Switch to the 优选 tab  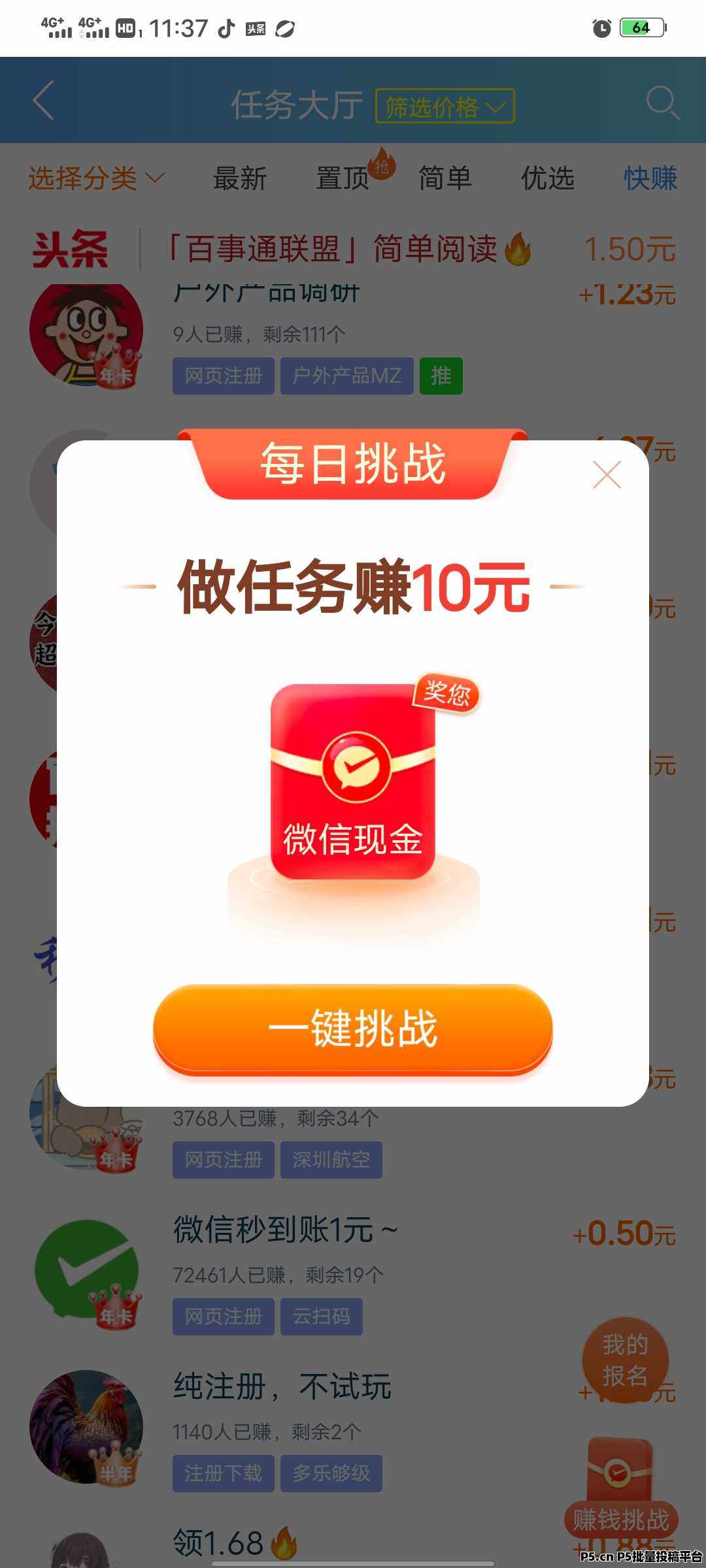(x=548, y=178)
